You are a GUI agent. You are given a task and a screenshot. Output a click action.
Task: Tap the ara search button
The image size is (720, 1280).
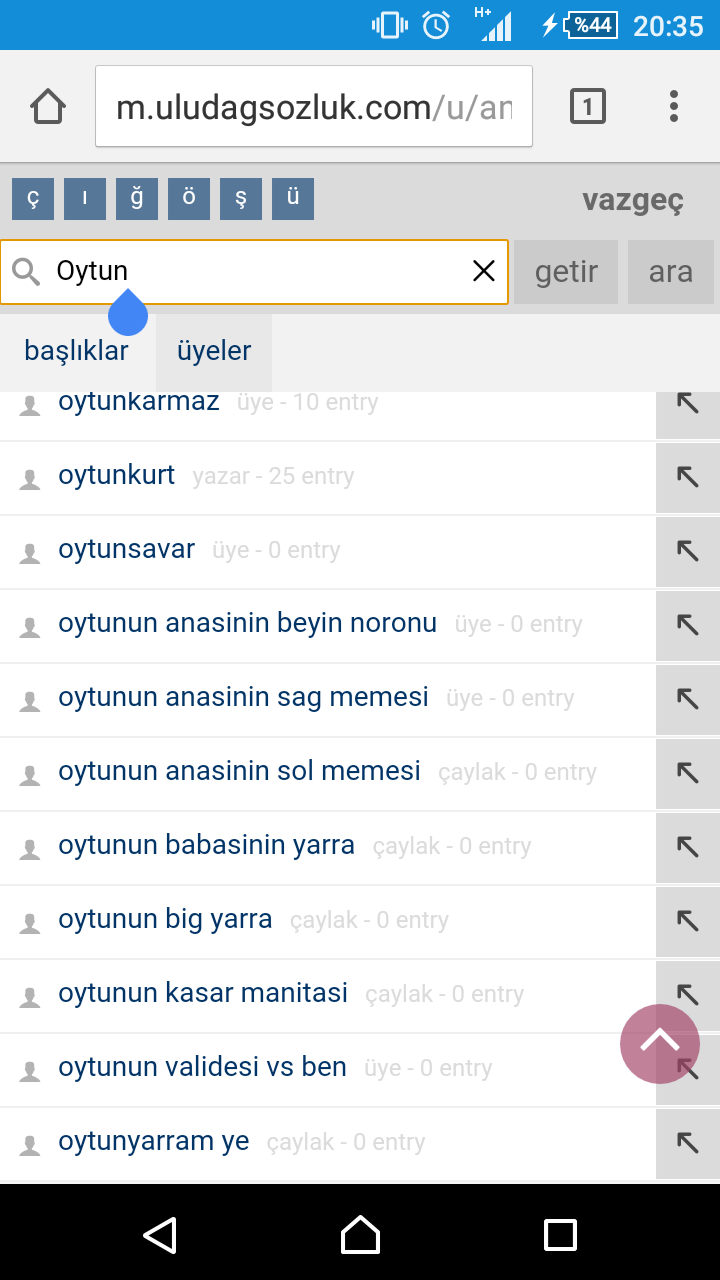(671, 272)
